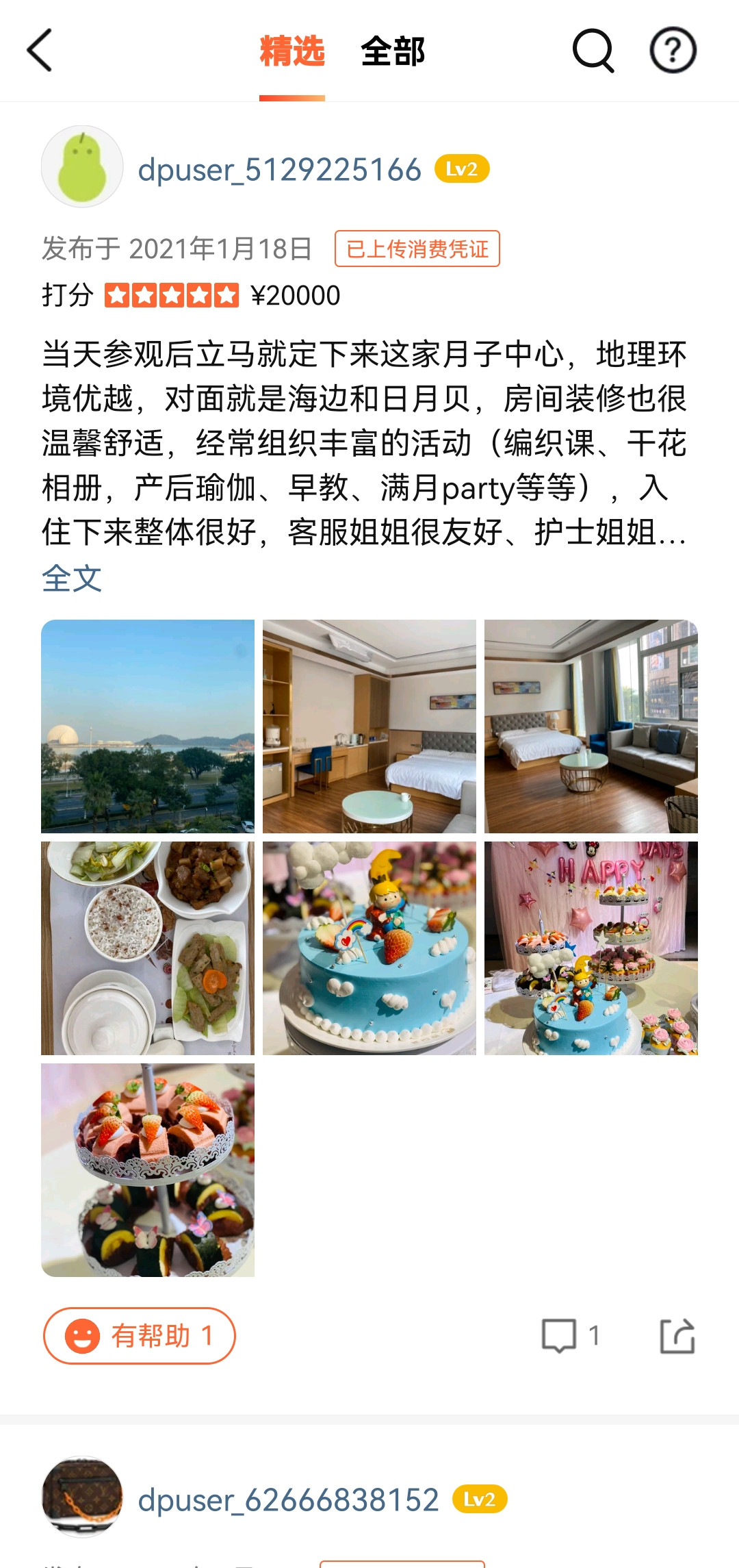
Task: Open the room photo with sofa and window
Action: pos(591,726)
